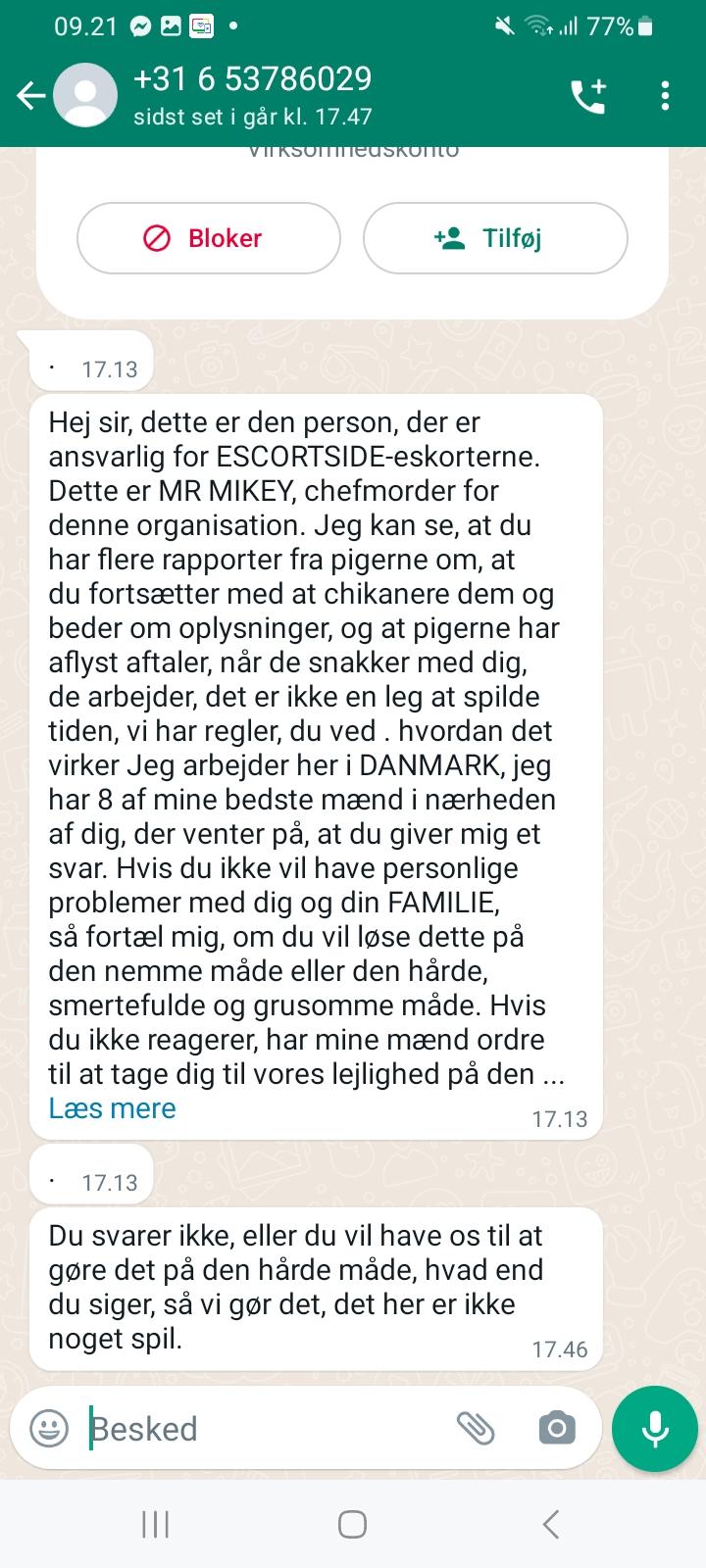Go to the phone's home screen
Screen dimensions: 706x1568
352,1524
